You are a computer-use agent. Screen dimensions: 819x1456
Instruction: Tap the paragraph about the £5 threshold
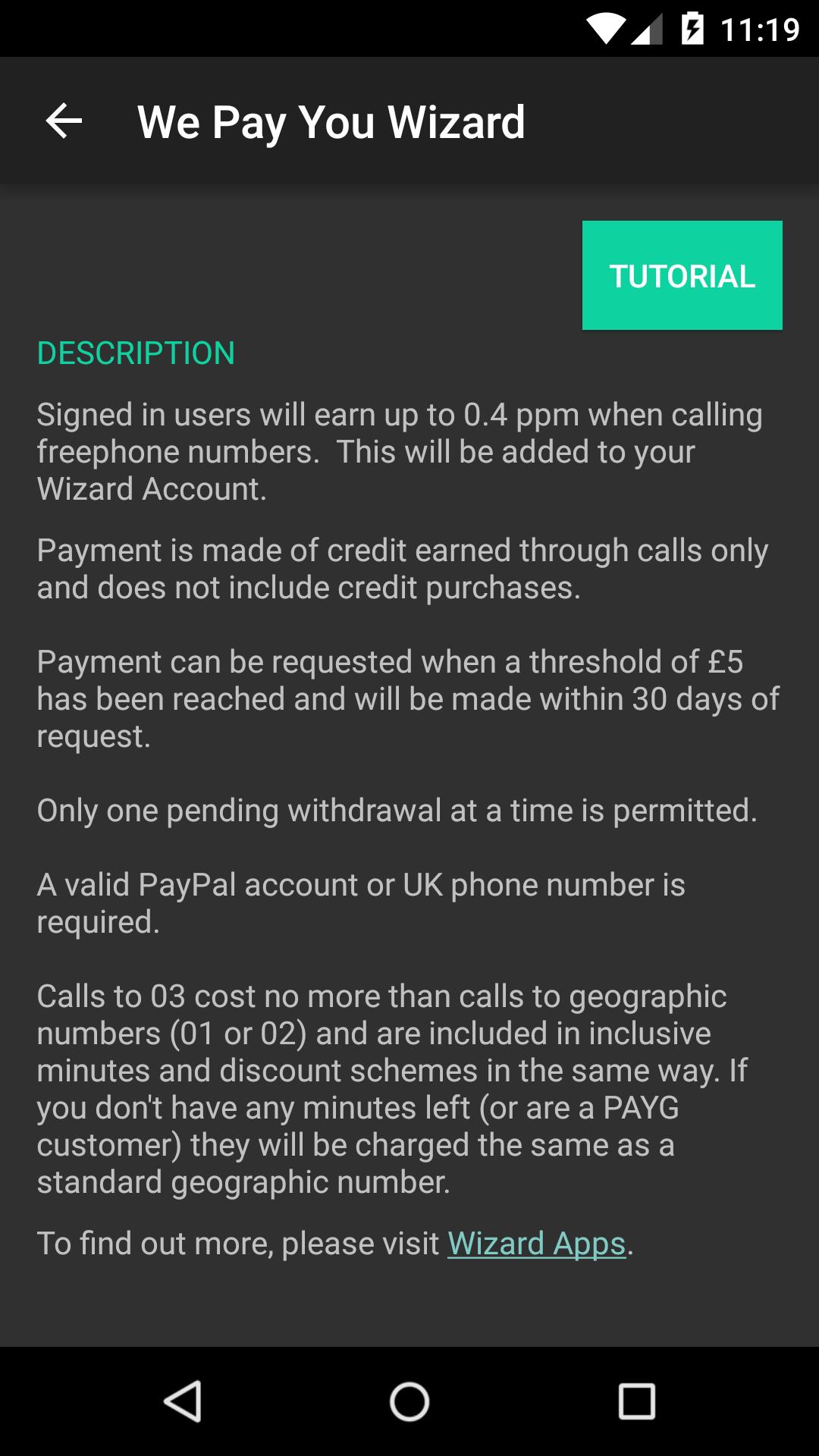coord(409,698)
